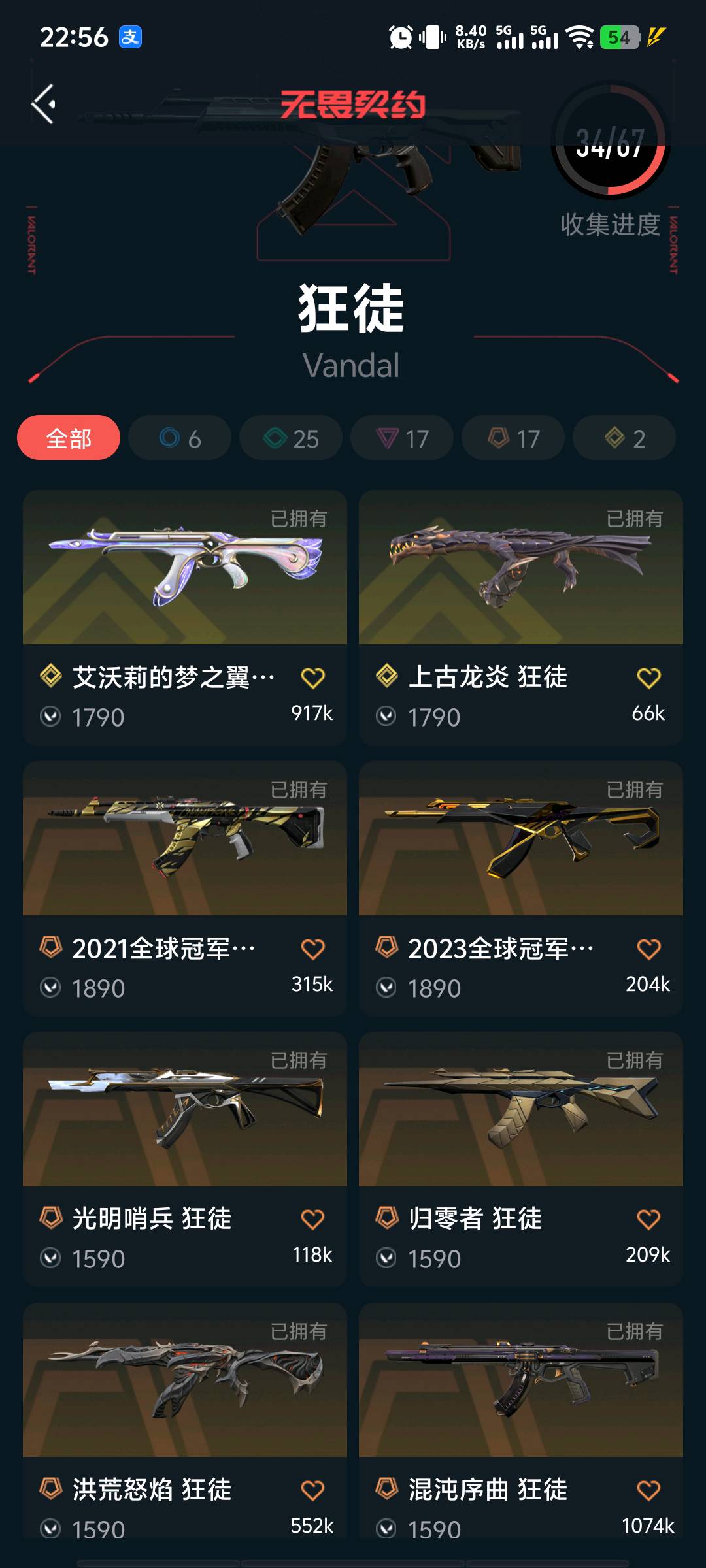Open the 2023全球冠军 skin card
This screenshot has width=706, height=1568.
[x=521, y=840]
